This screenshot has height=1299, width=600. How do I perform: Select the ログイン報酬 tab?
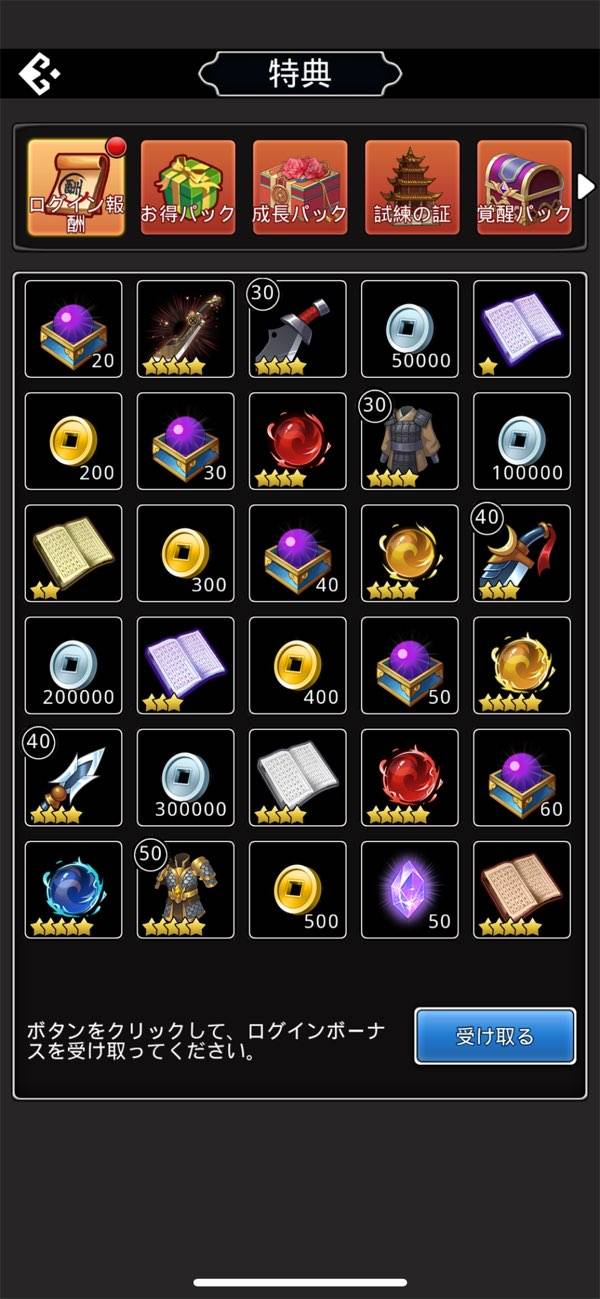[x=76, y=187]
